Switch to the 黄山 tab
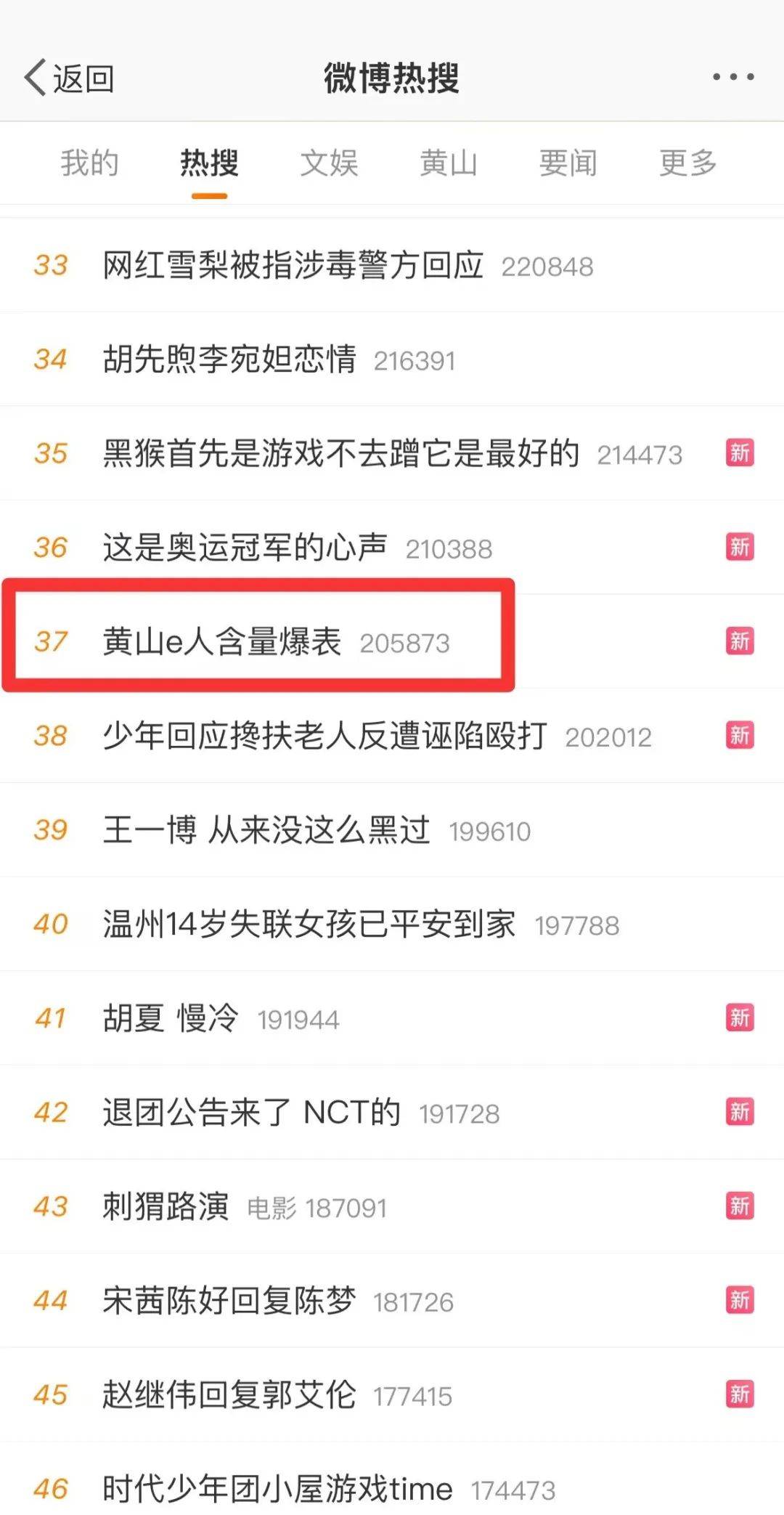This screenshot has height=1515, width=784. pos(448,163)
